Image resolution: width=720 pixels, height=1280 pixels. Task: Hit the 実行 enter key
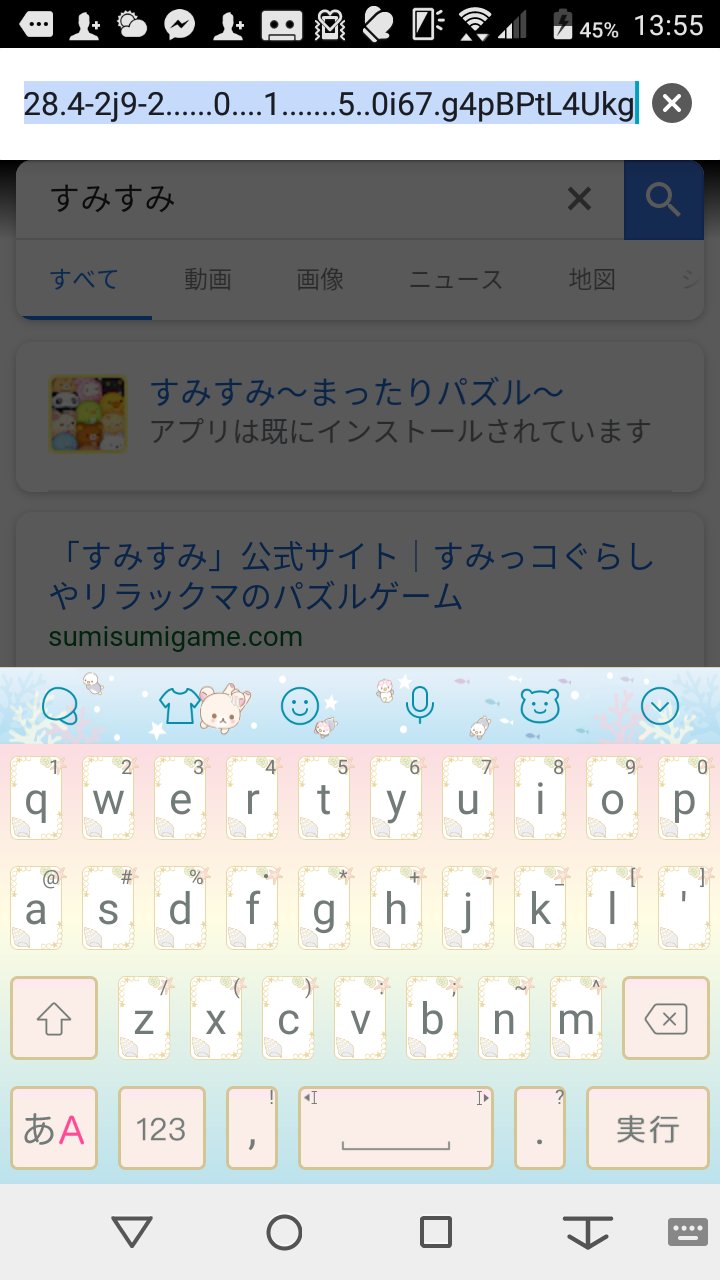click(647, 1129)
